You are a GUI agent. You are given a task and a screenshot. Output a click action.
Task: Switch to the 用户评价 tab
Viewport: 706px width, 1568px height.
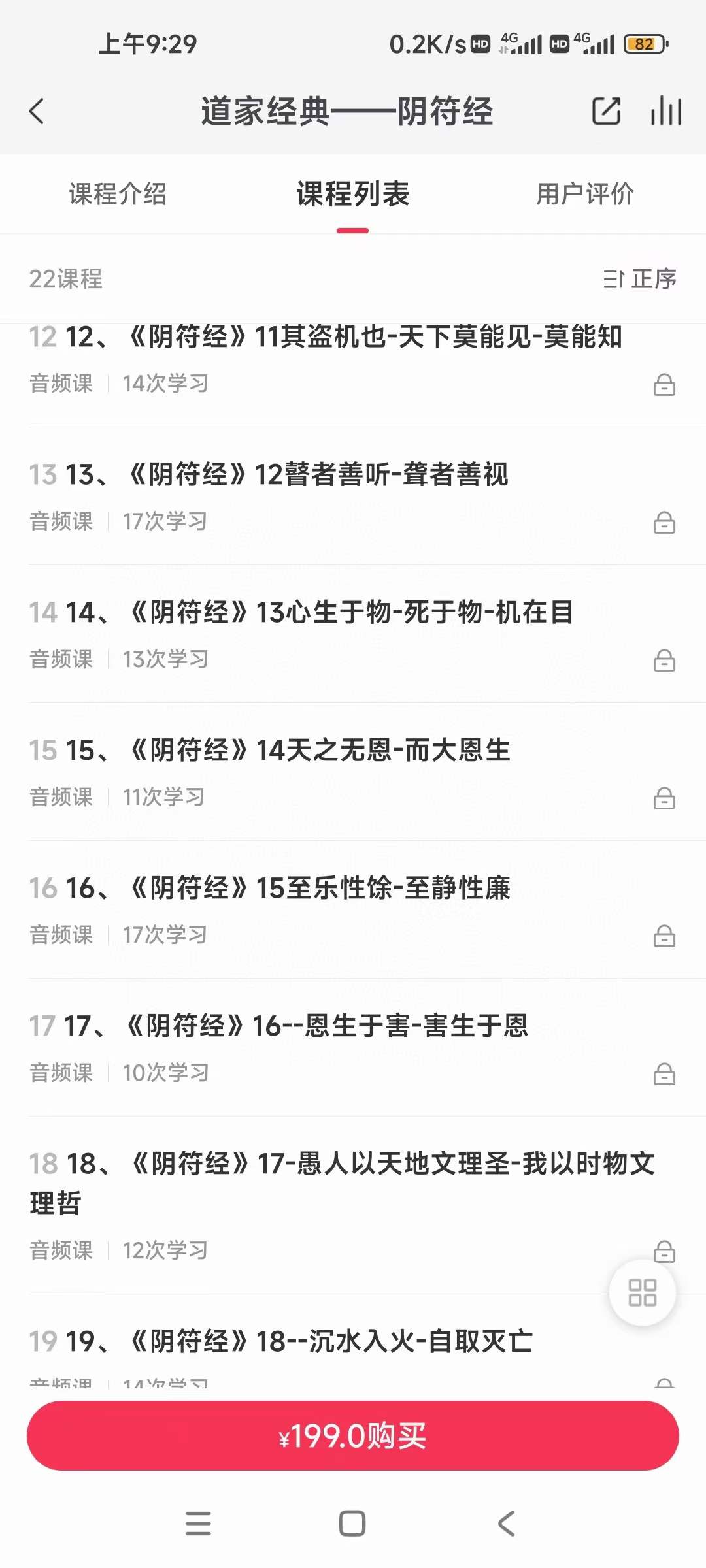pos(585,194)
